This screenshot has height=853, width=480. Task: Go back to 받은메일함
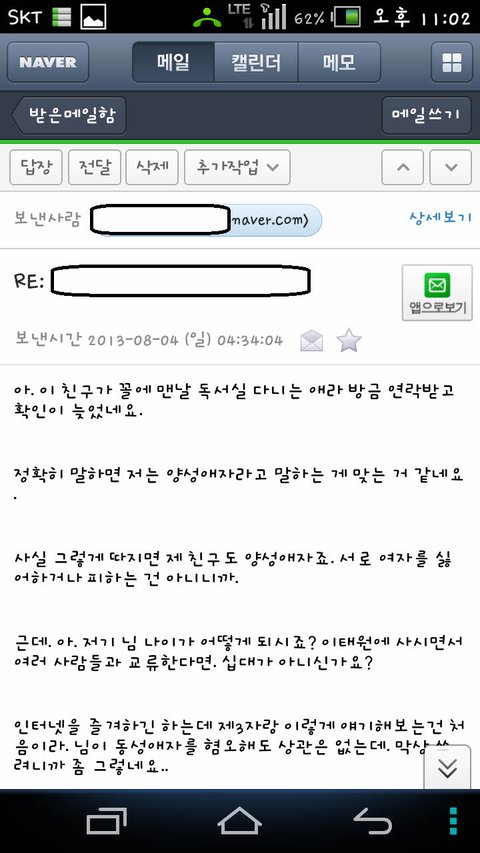point(69,115)
